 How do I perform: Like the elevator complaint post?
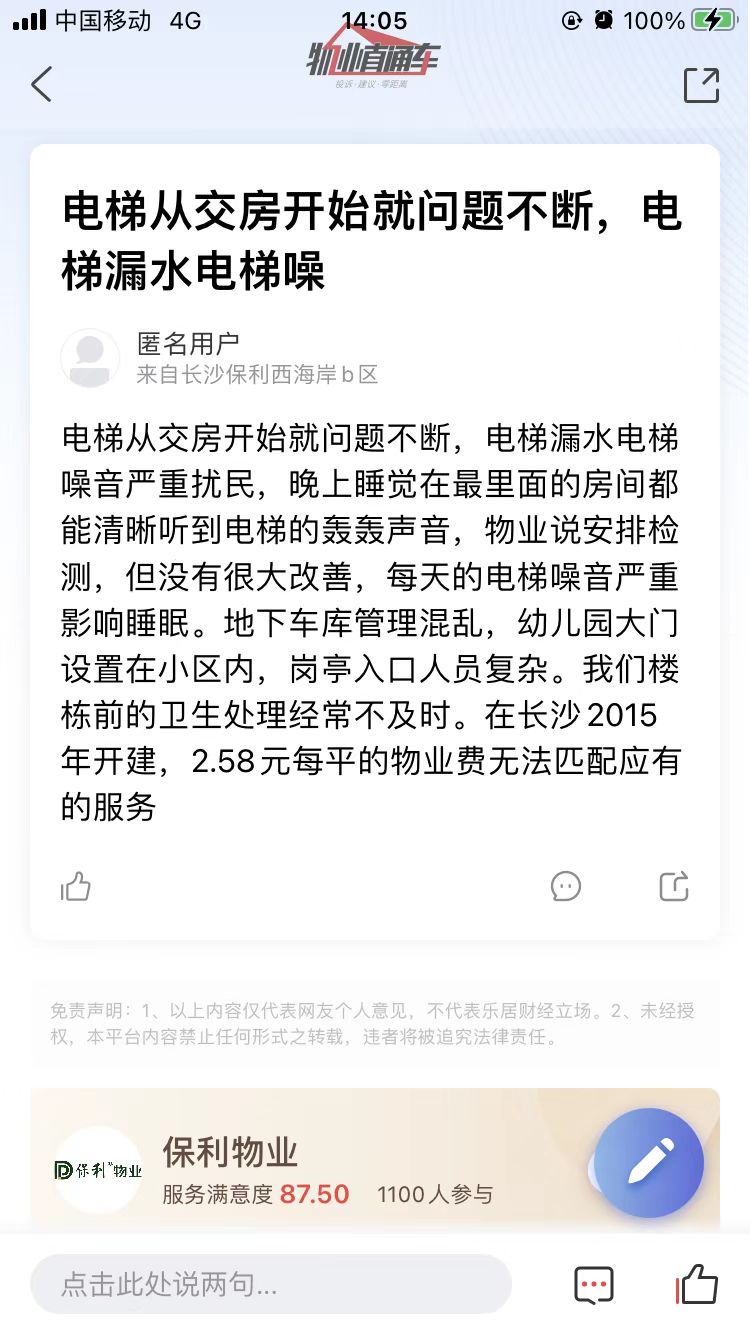tap(76, 886)
